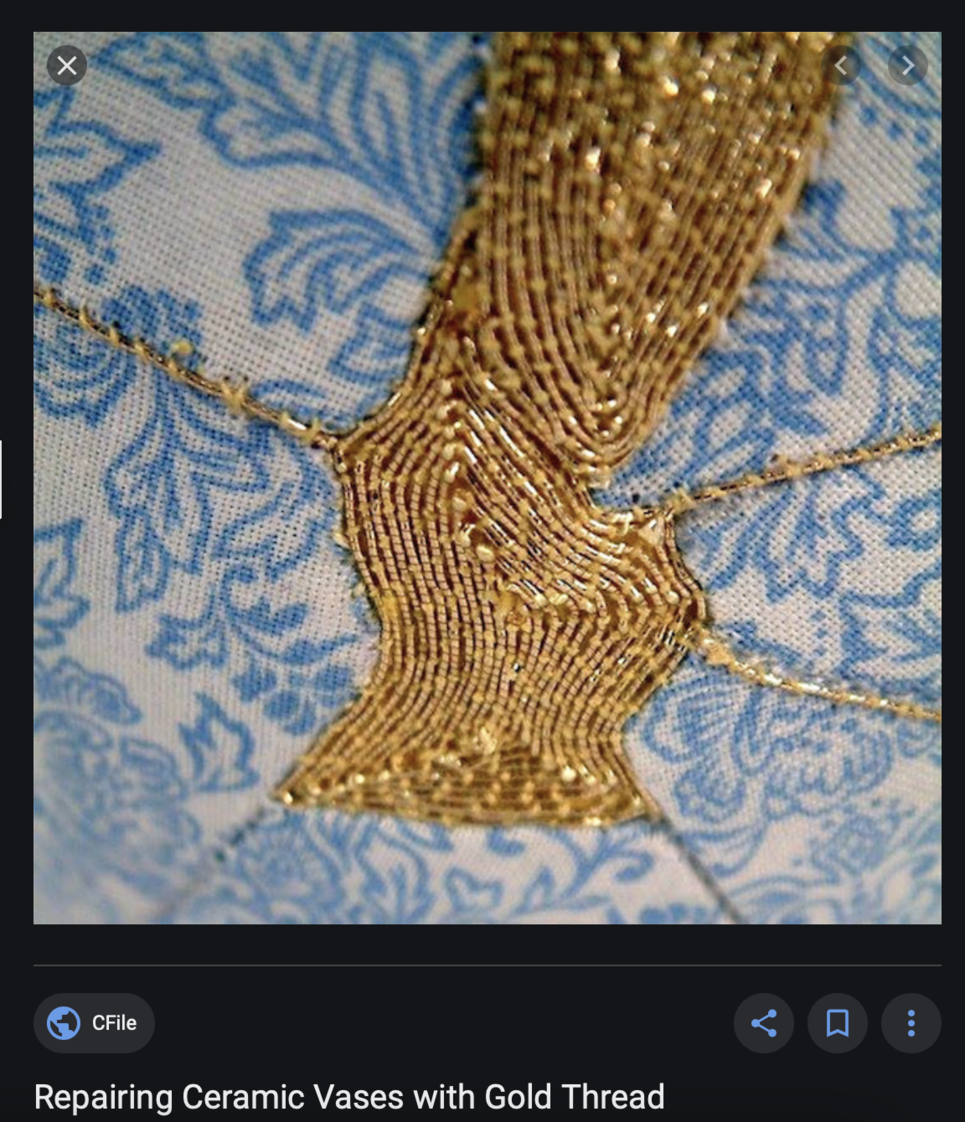Viewport: 965px width, 1122px height.
Task: Open the Repairing Ceramic Vases page
Action: point(349,1096)
